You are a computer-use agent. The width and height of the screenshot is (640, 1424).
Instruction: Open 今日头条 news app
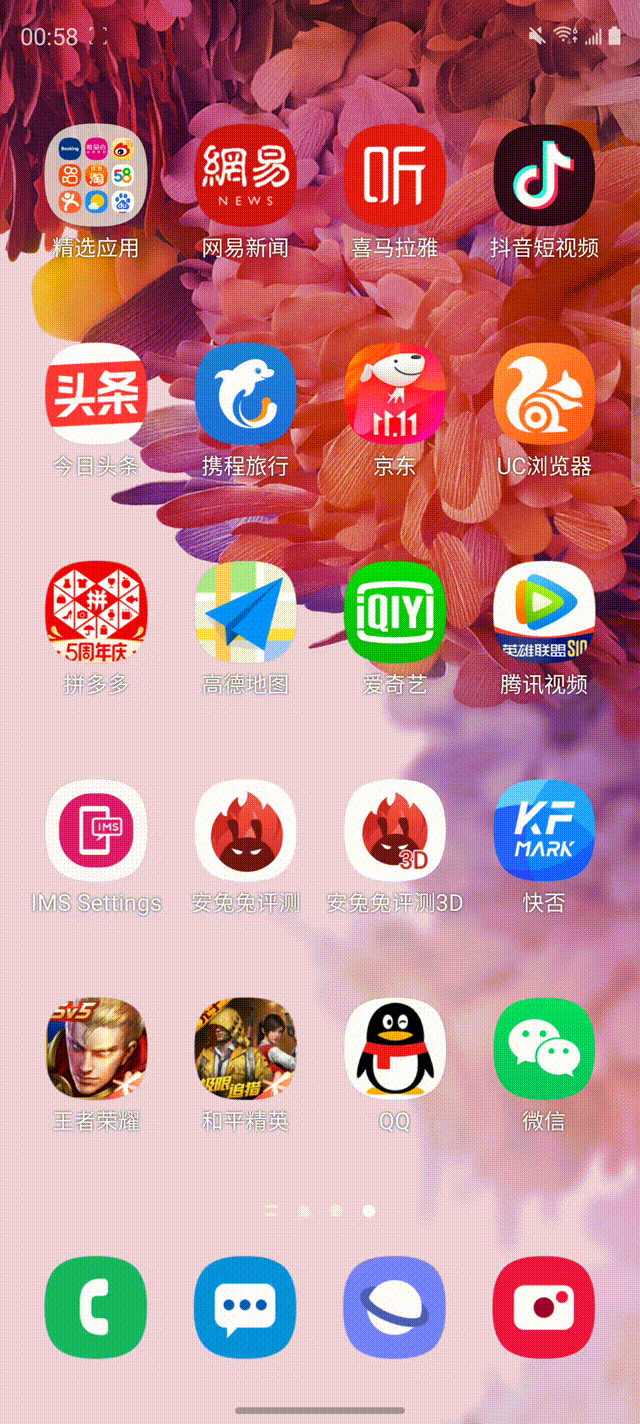click(x=96, y=394)
